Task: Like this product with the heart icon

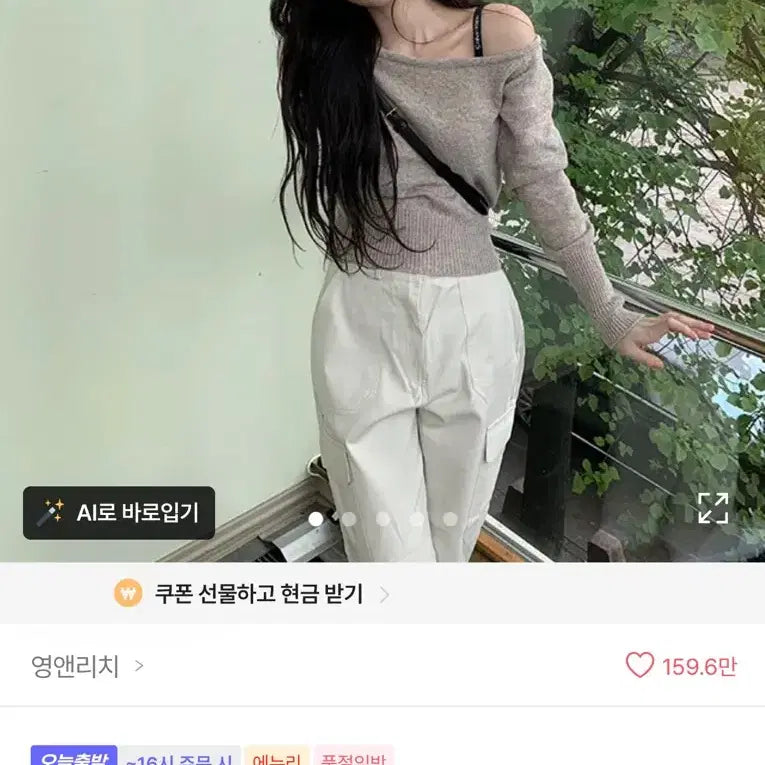Action: [640, 666]
